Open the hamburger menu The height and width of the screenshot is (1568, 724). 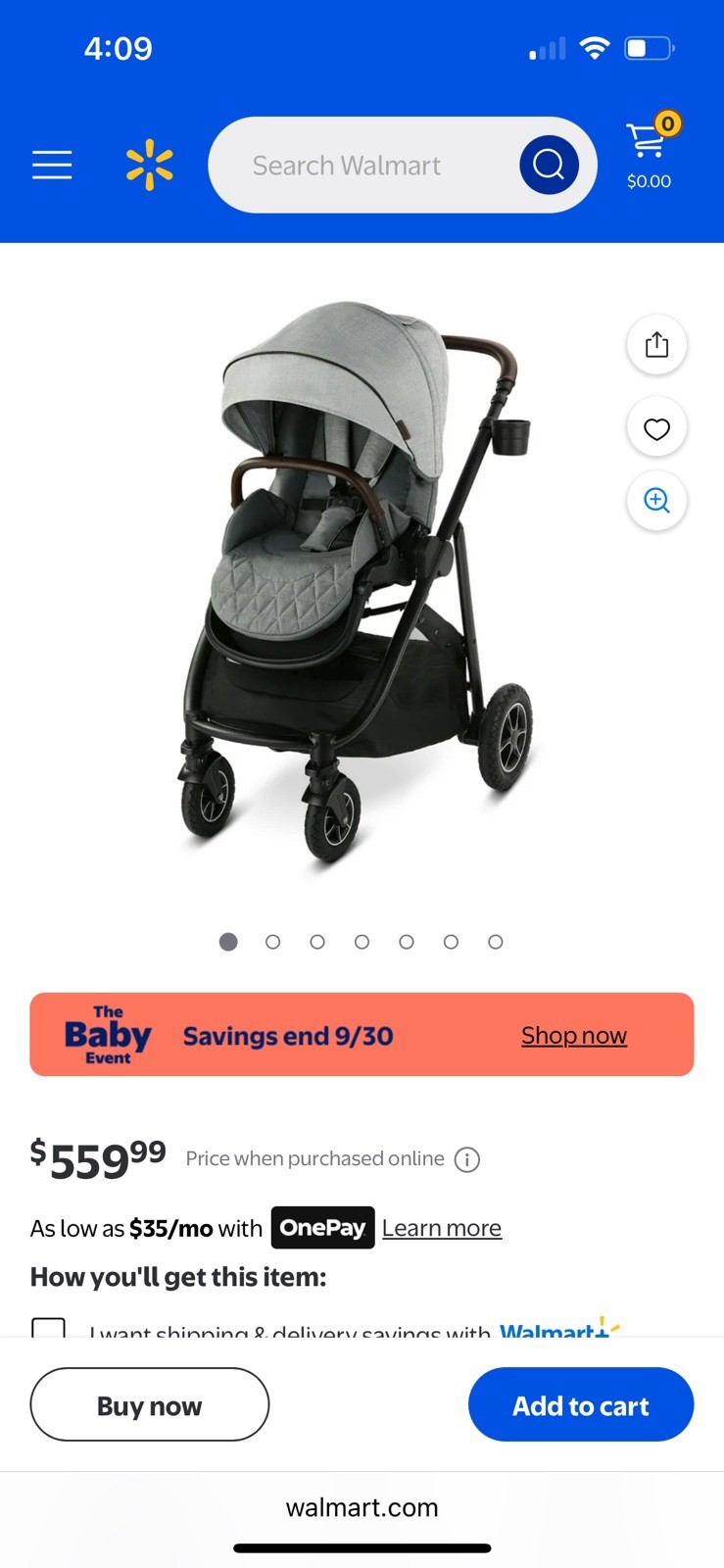tap(52, 165)
